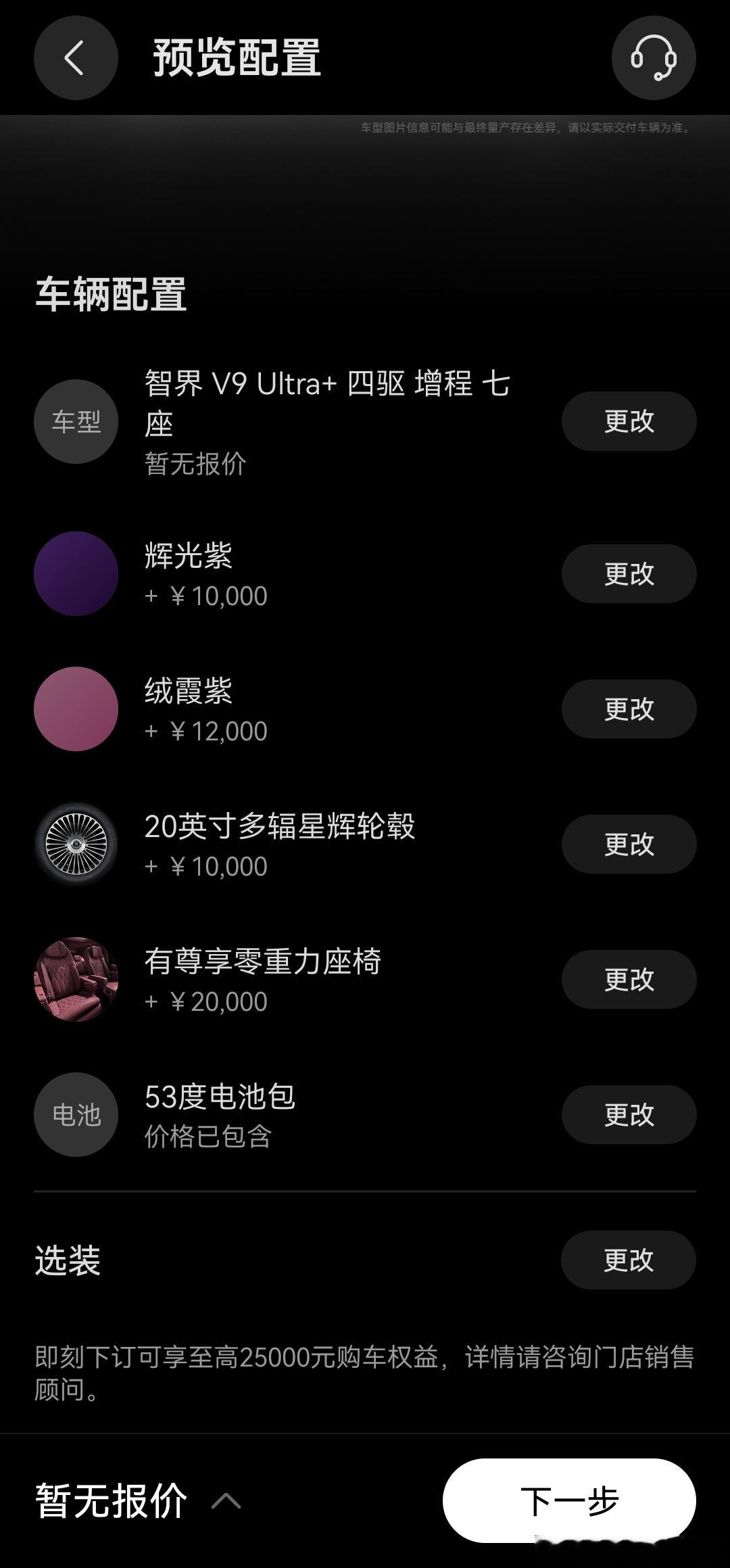Click 更改 beside 53度电池包

coord(628,1116)
